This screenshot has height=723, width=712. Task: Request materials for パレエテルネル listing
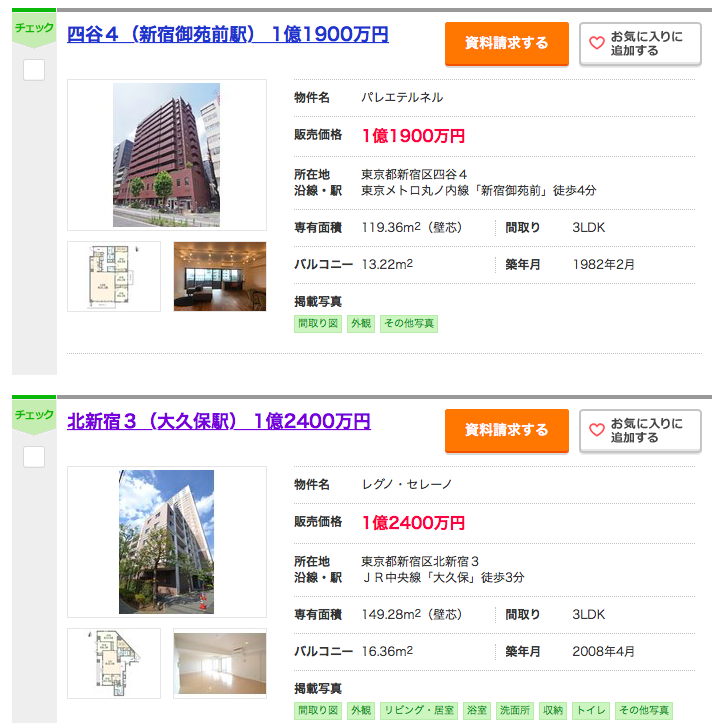click(506, 43)
